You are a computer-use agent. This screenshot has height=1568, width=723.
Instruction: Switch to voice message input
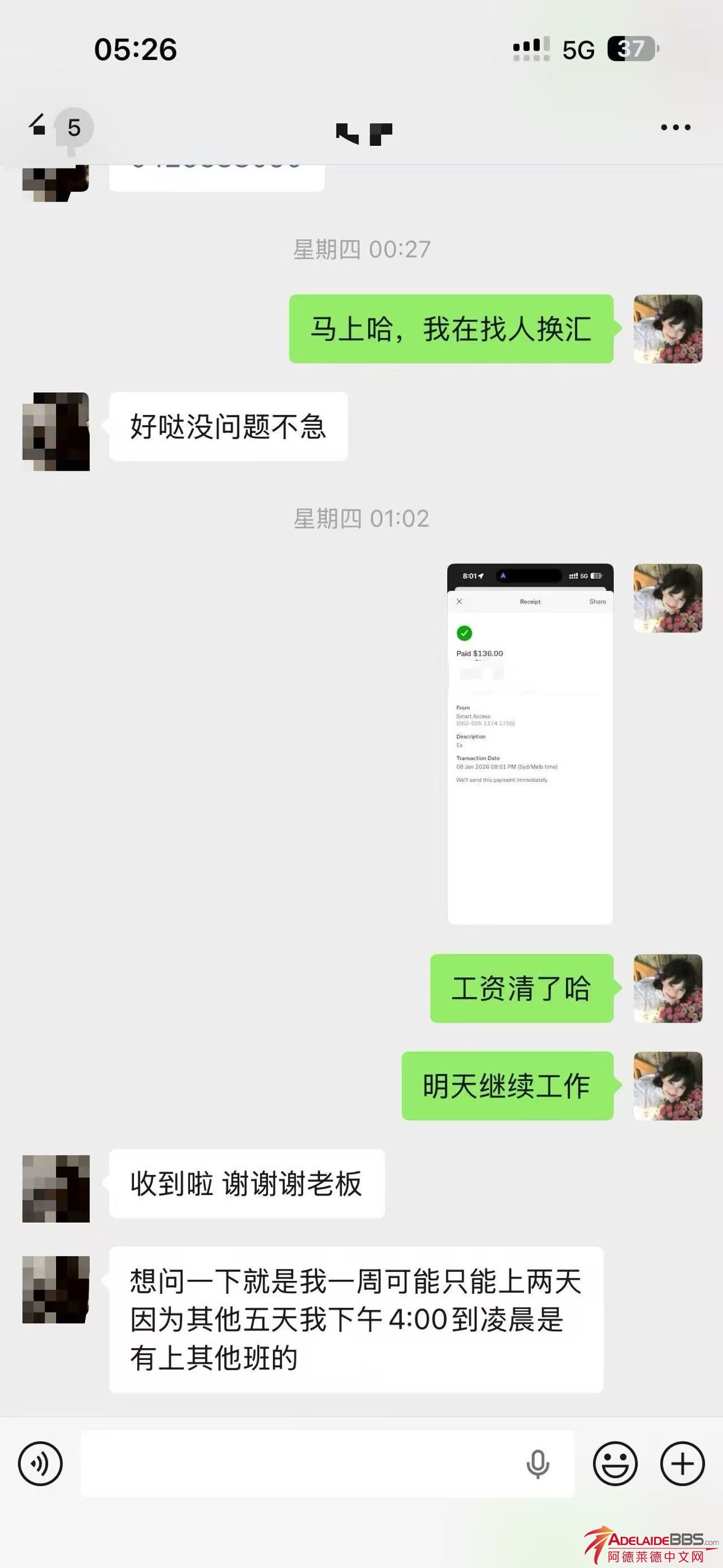[x=40, y=1463]
